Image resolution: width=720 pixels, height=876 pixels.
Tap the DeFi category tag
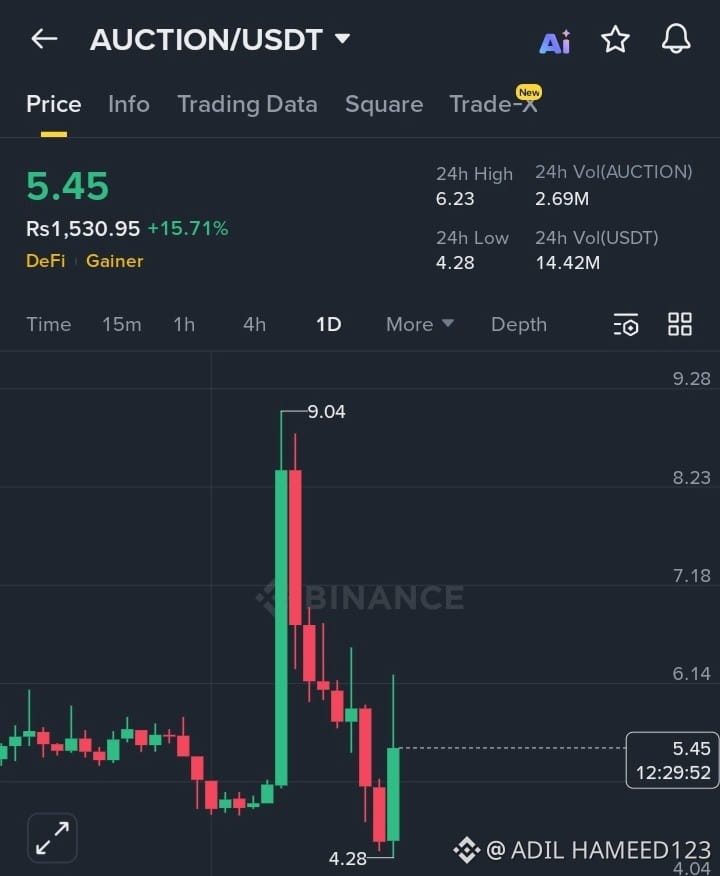click(45, 261)
